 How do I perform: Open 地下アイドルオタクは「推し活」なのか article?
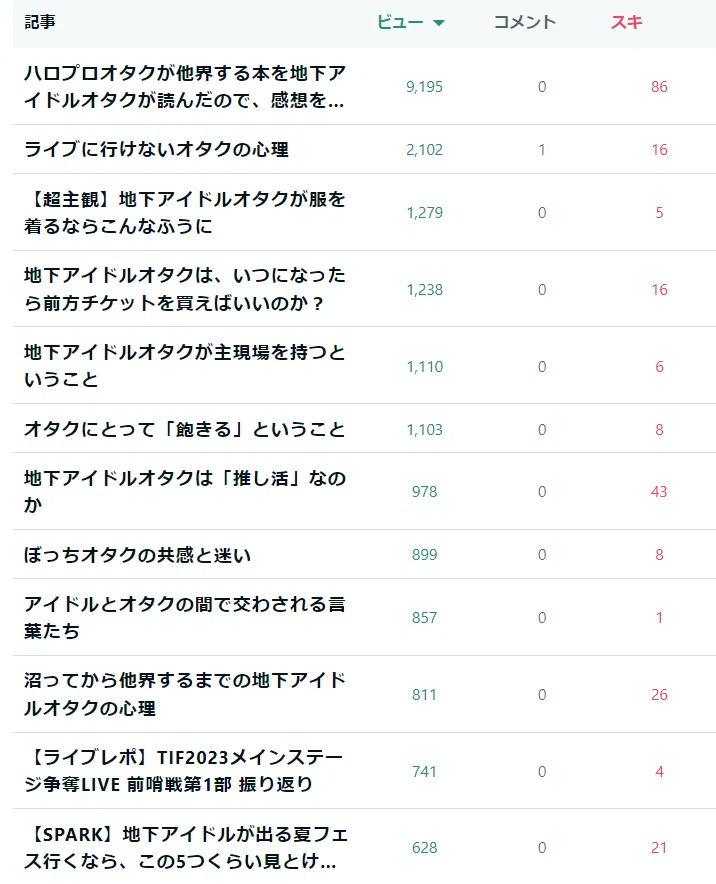(x=184, y=491)
